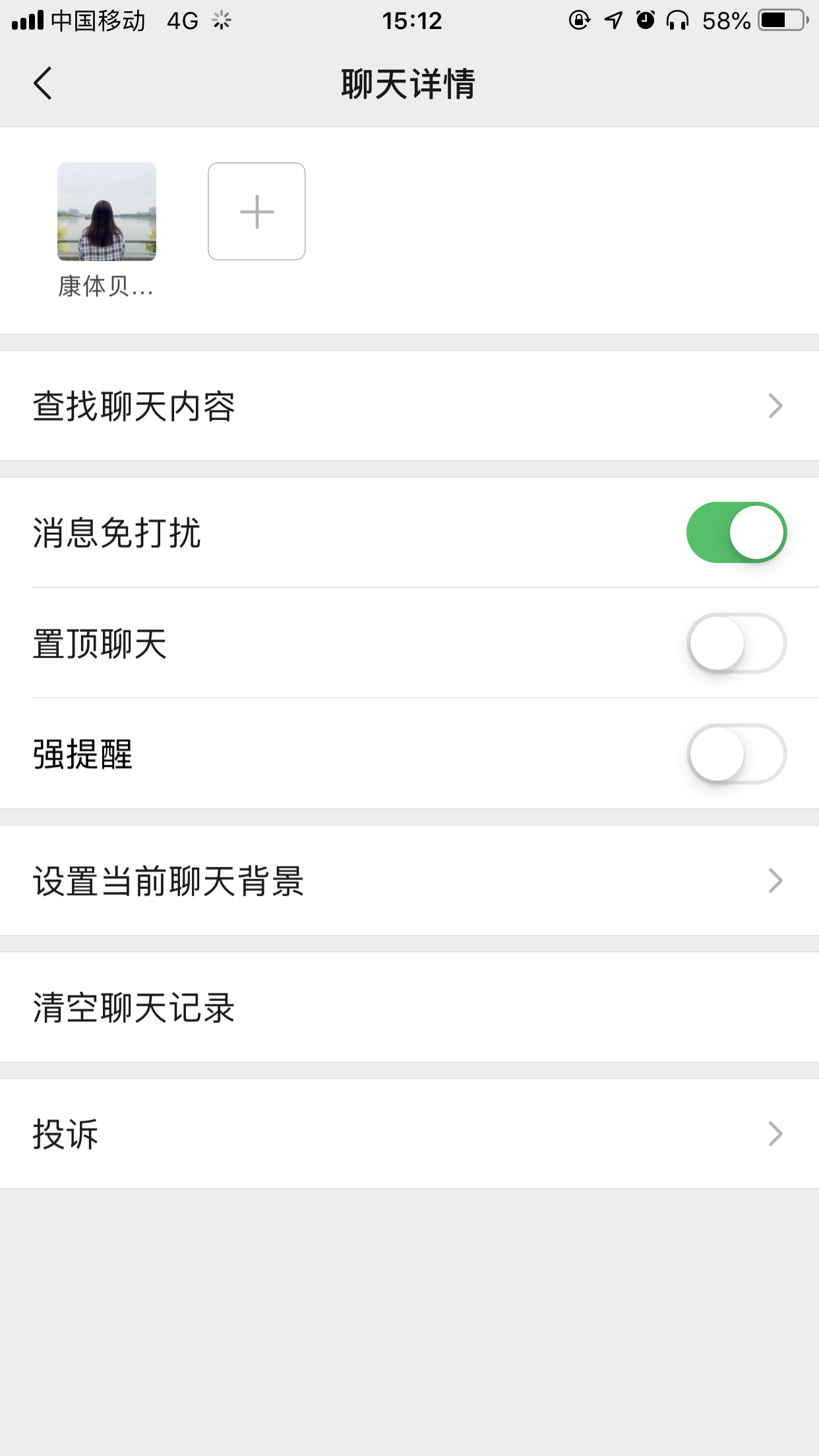Open 设置当前聊天背景

(409, 880)
